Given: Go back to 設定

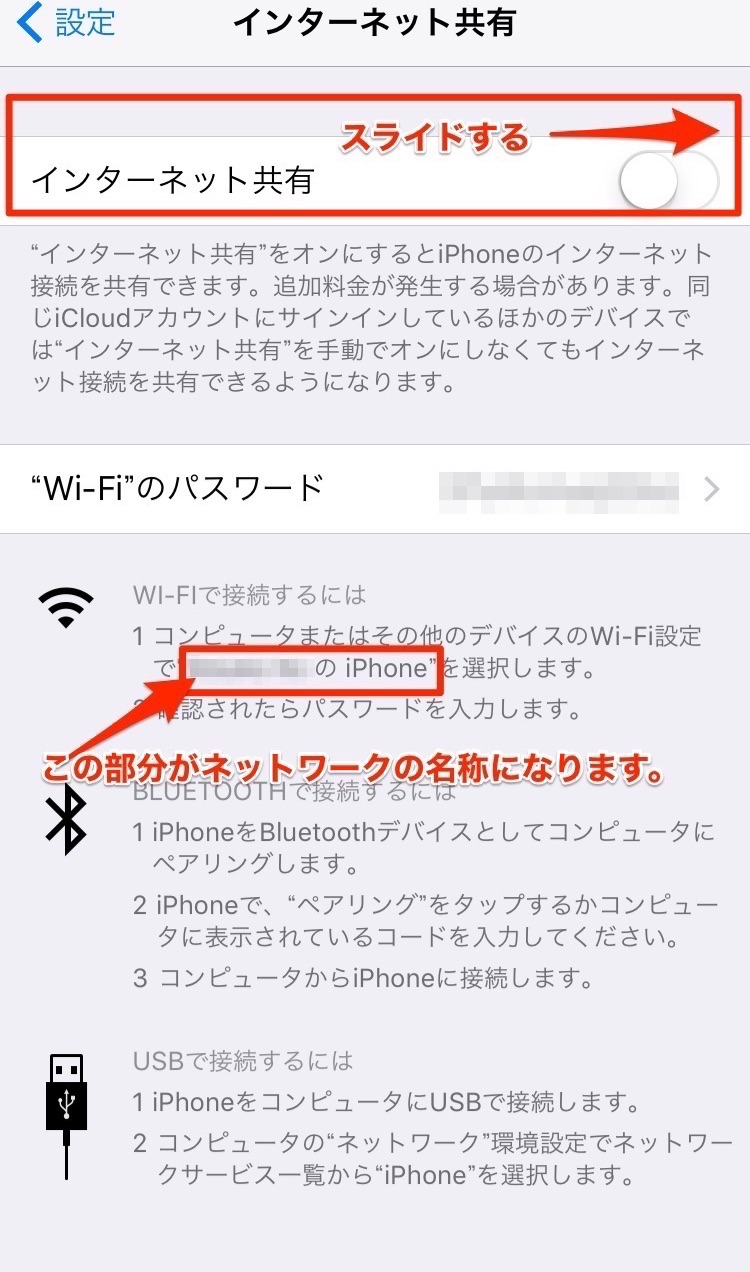Looking at the screenshot, I should 66,24.
